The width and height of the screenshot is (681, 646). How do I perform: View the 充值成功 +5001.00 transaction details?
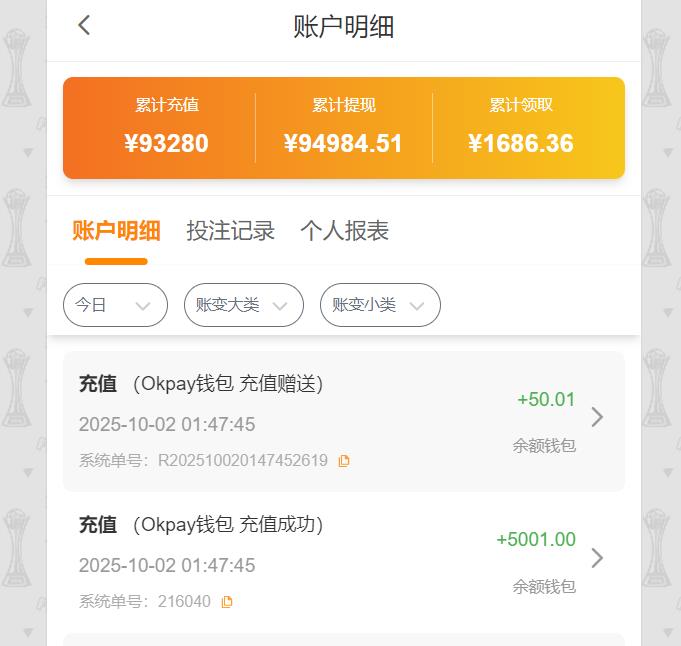click(x=596, y=558)
